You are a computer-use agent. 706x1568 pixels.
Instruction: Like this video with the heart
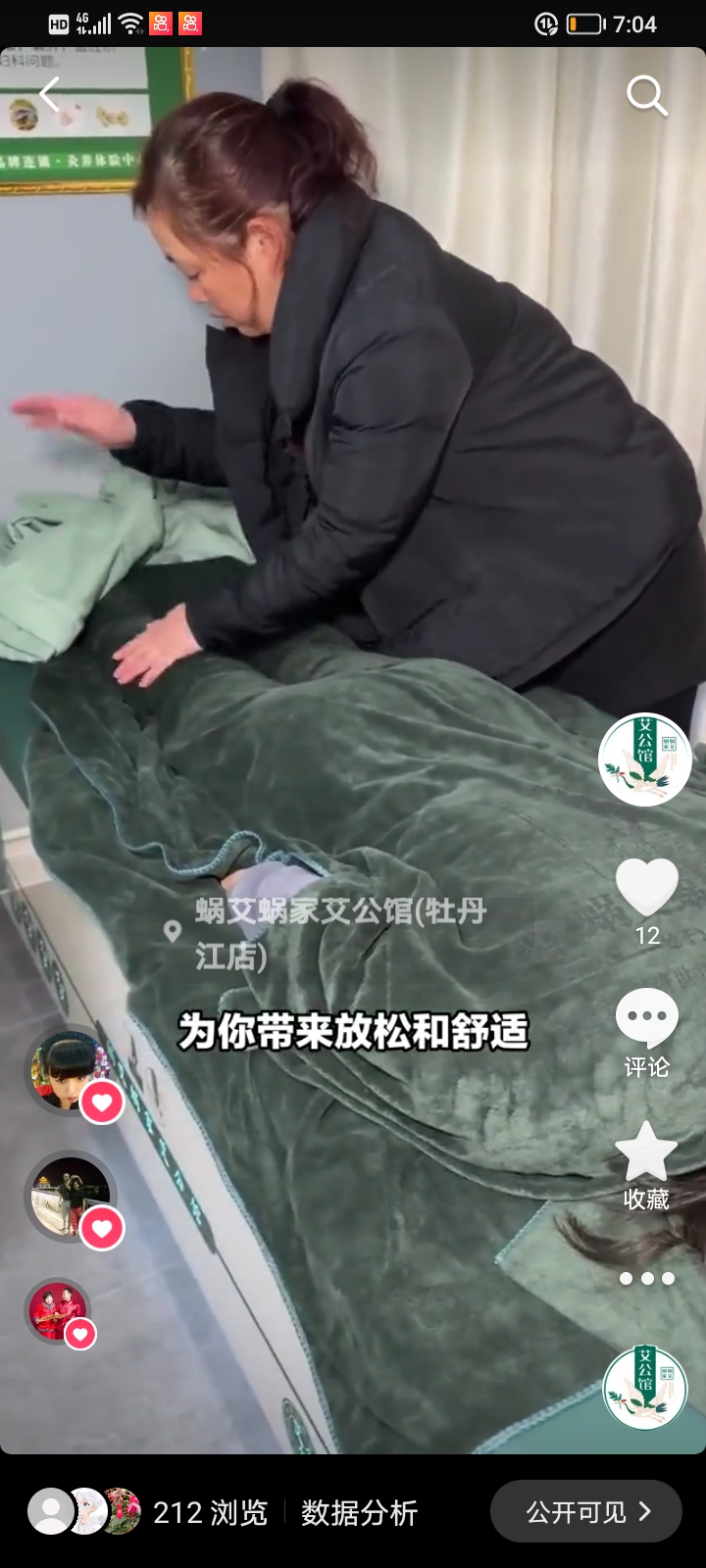pos(647,887)
